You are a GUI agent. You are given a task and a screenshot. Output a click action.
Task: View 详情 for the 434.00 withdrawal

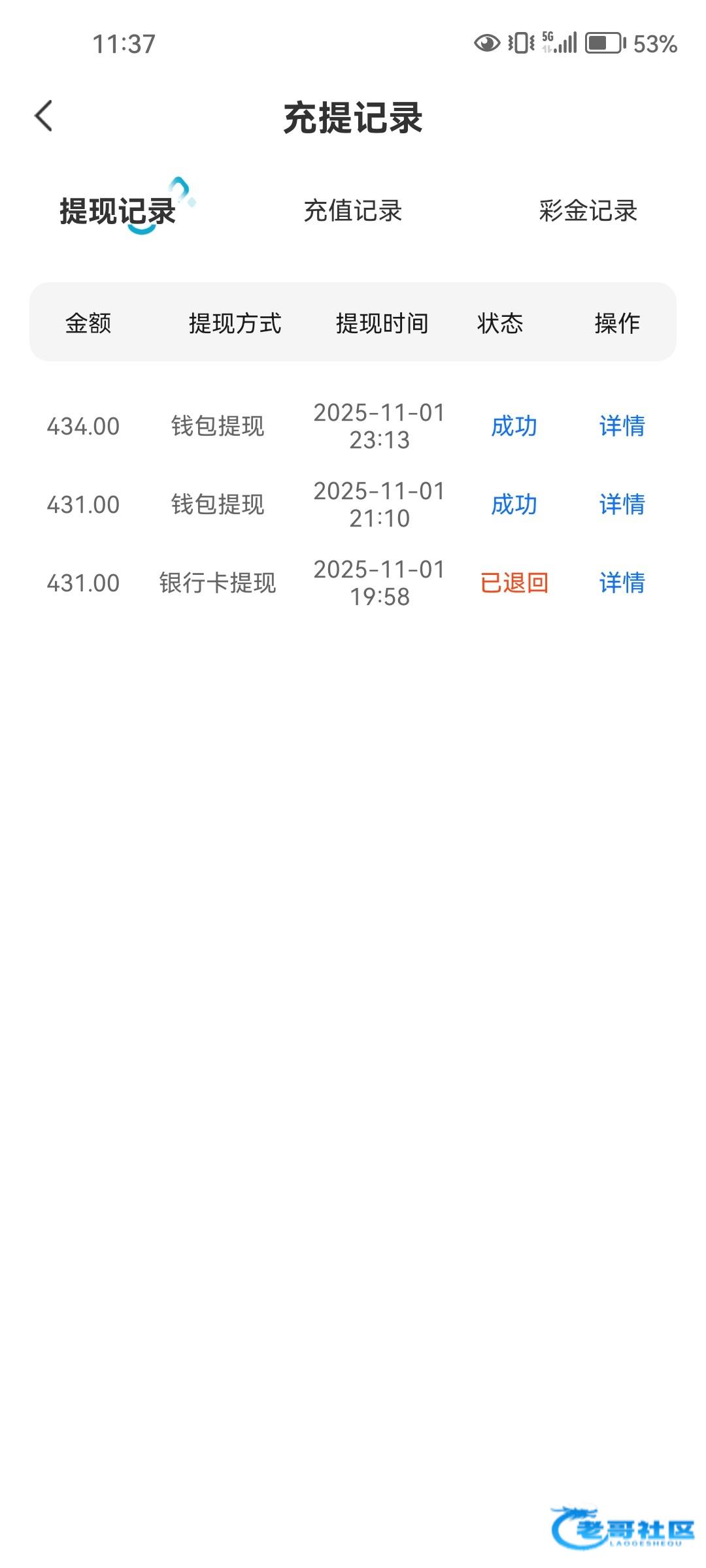622,426
